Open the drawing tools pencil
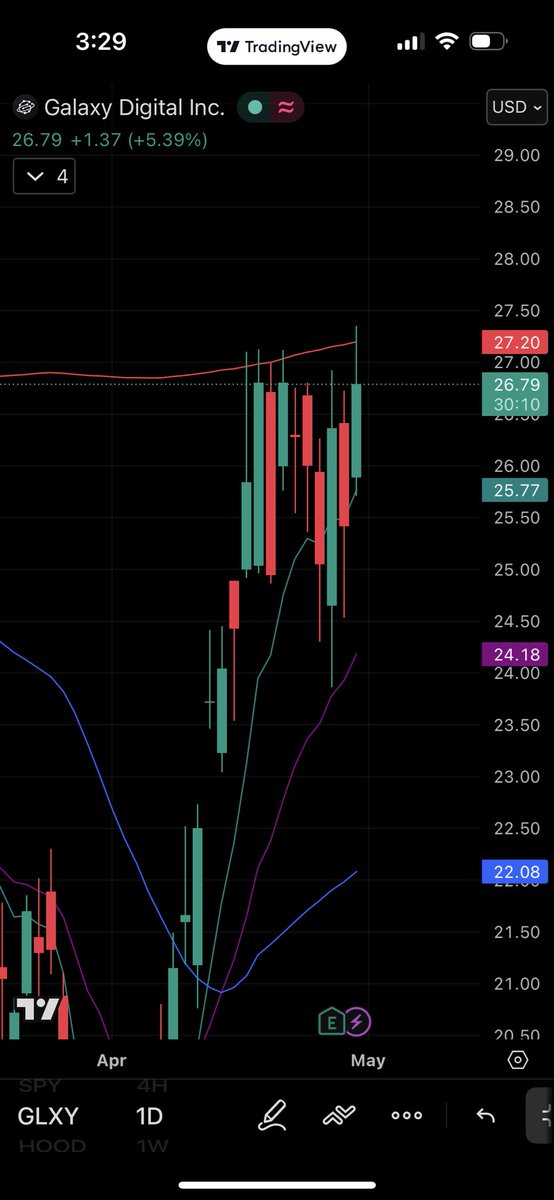554x1200 pixels. [273, 1115]
